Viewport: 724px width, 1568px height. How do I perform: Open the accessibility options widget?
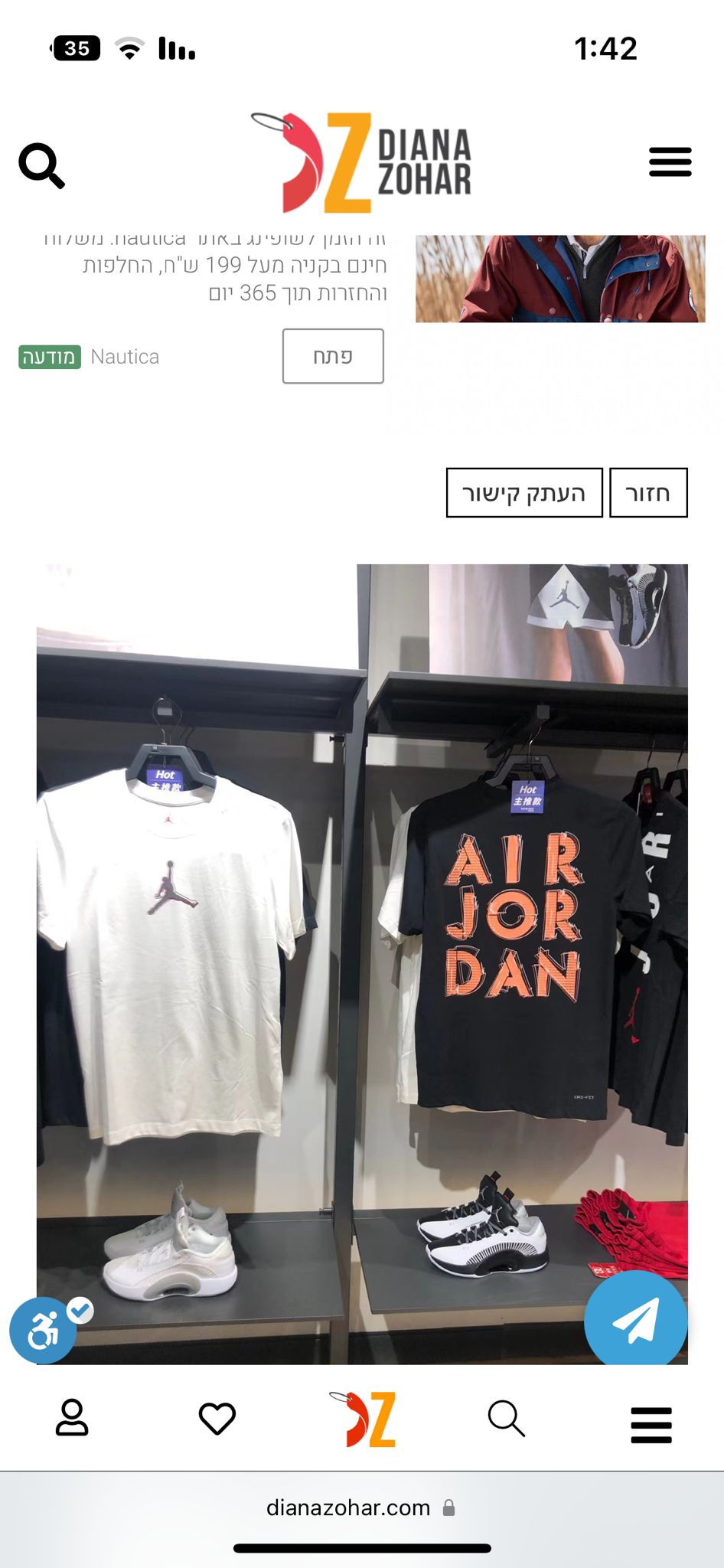point(44,1331)
